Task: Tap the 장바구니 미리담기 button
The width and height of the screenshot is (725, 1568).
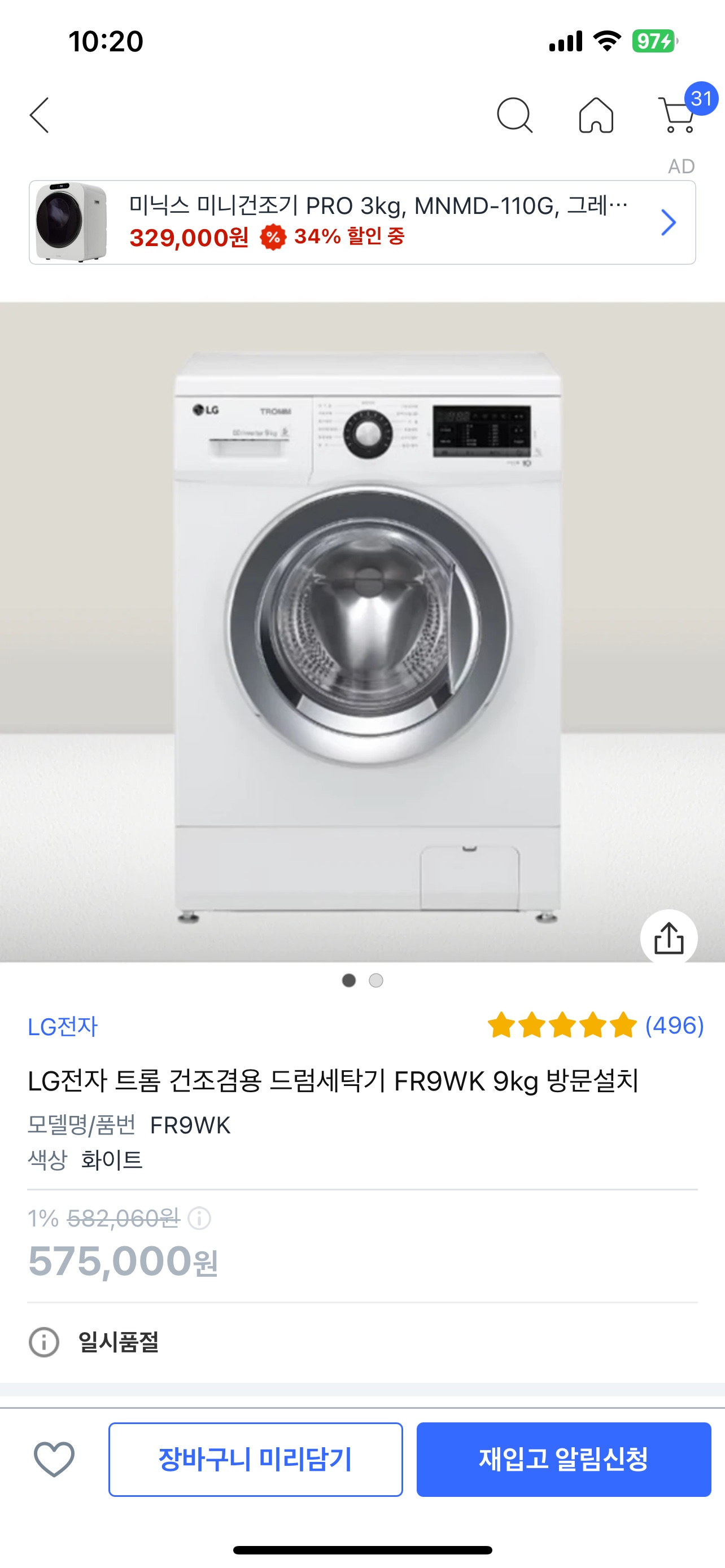Action: pyautogui.click(x=256, y=1459)
